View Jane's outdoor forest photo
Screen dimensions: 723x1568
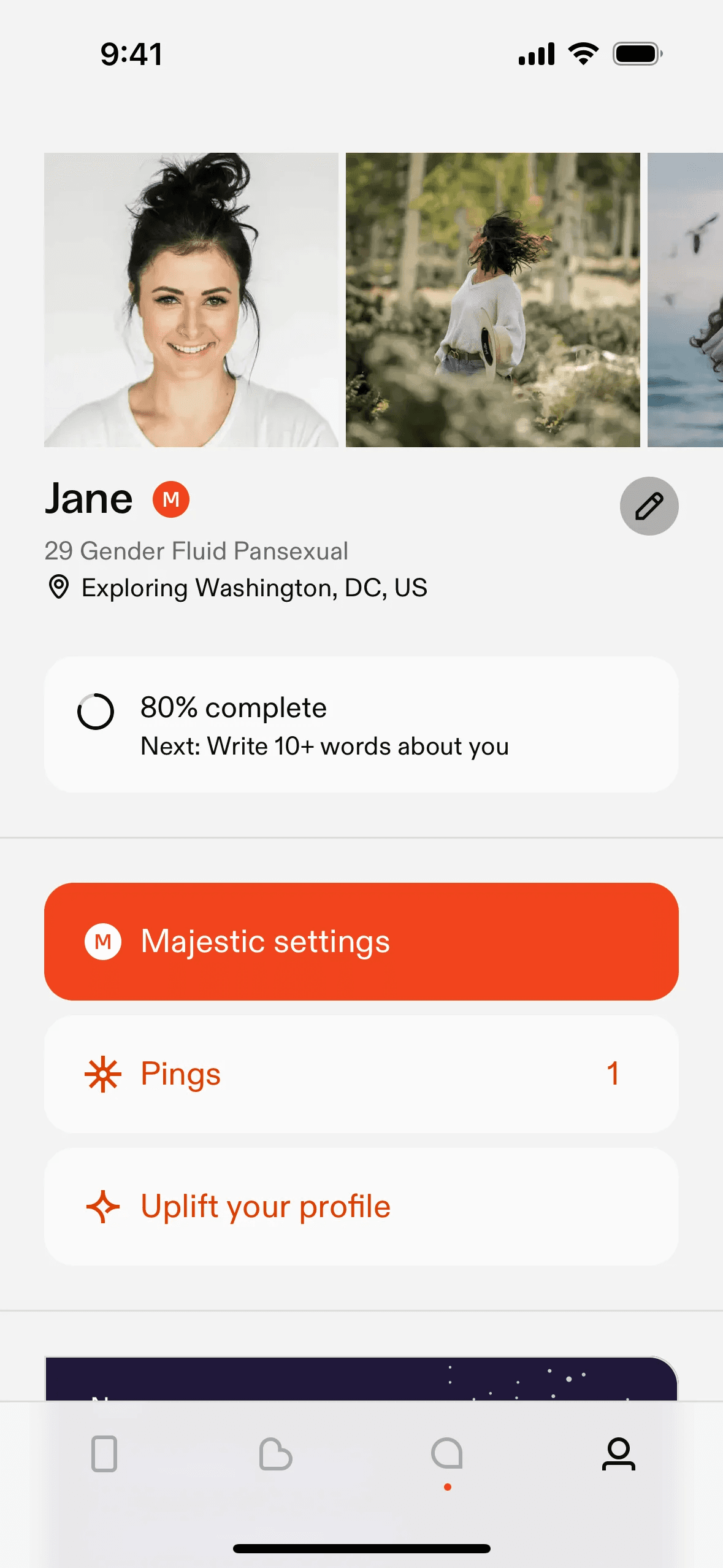(x=492, y=300)
